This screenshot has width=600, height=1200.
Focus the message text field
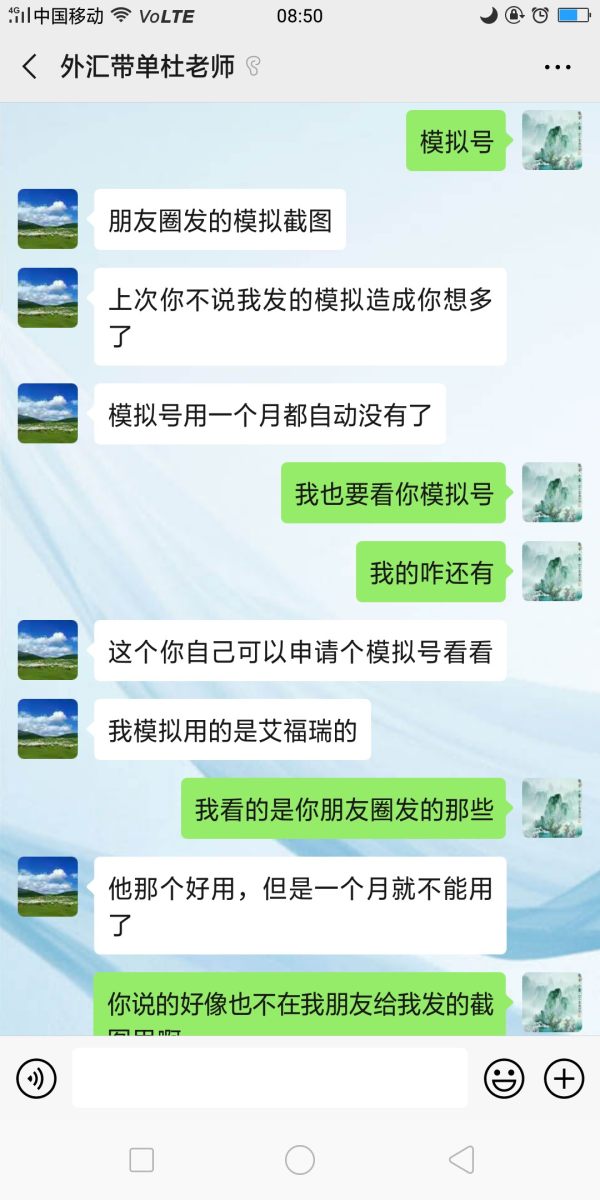270,1078
